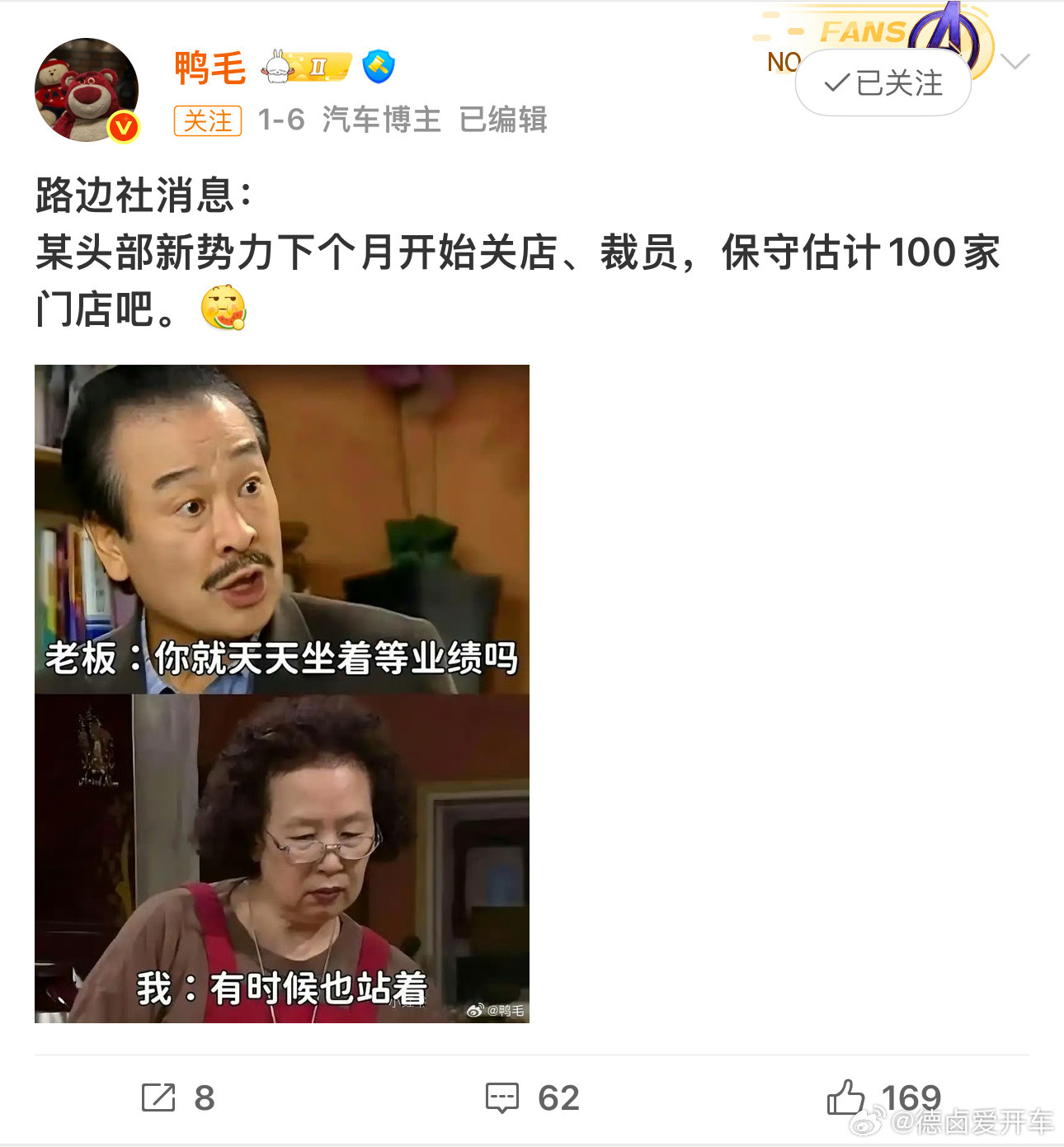Click the orange 关注 button
The image size is (1064, 1147).
tap(207, 120)
